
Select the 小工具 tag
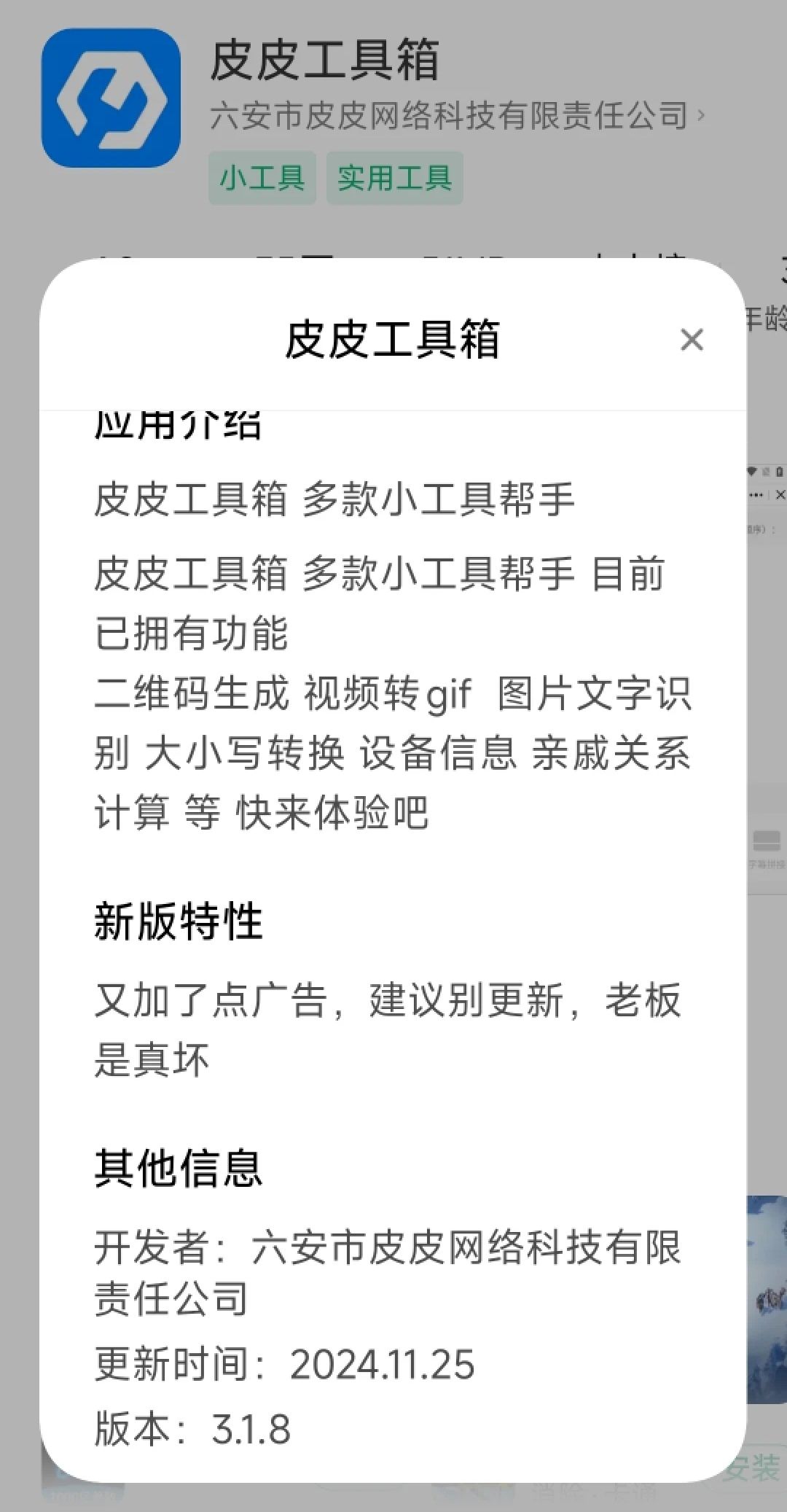[x=262, y=178]
